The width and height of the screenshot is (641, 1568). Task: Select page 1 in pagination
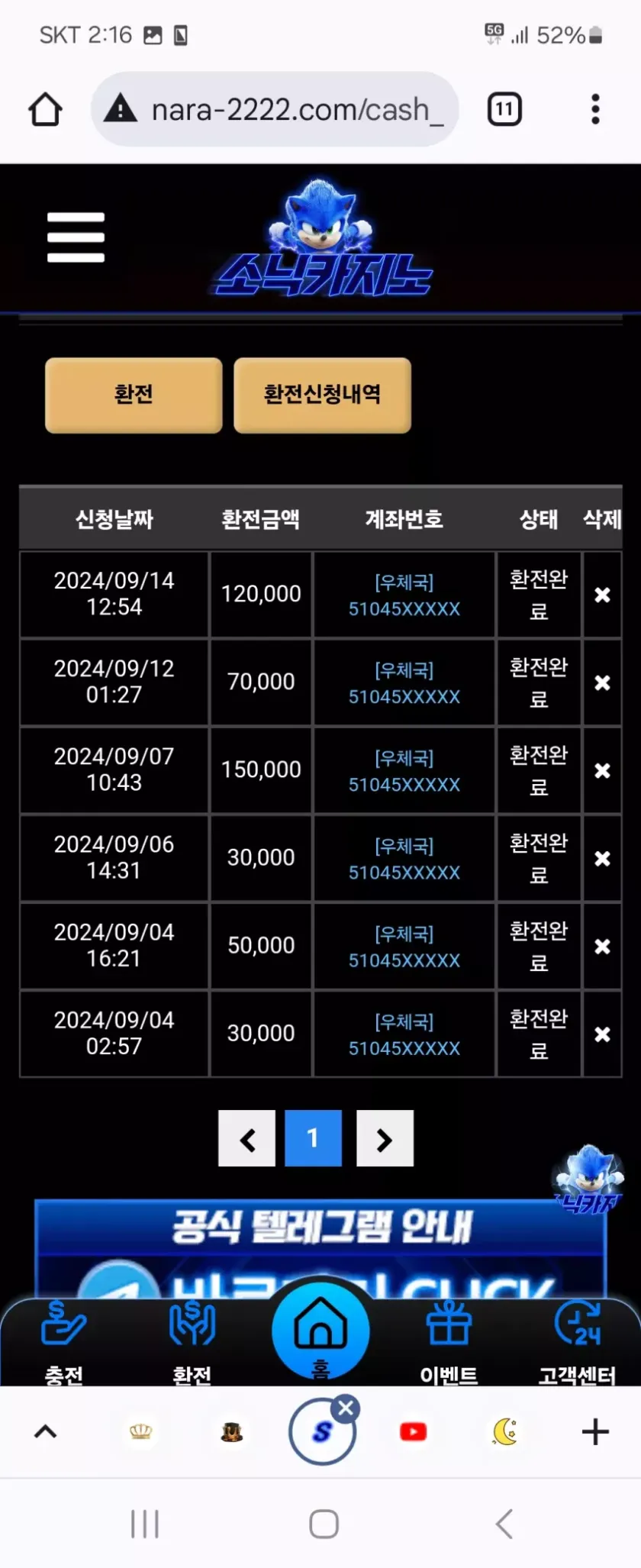[313, 1138]
